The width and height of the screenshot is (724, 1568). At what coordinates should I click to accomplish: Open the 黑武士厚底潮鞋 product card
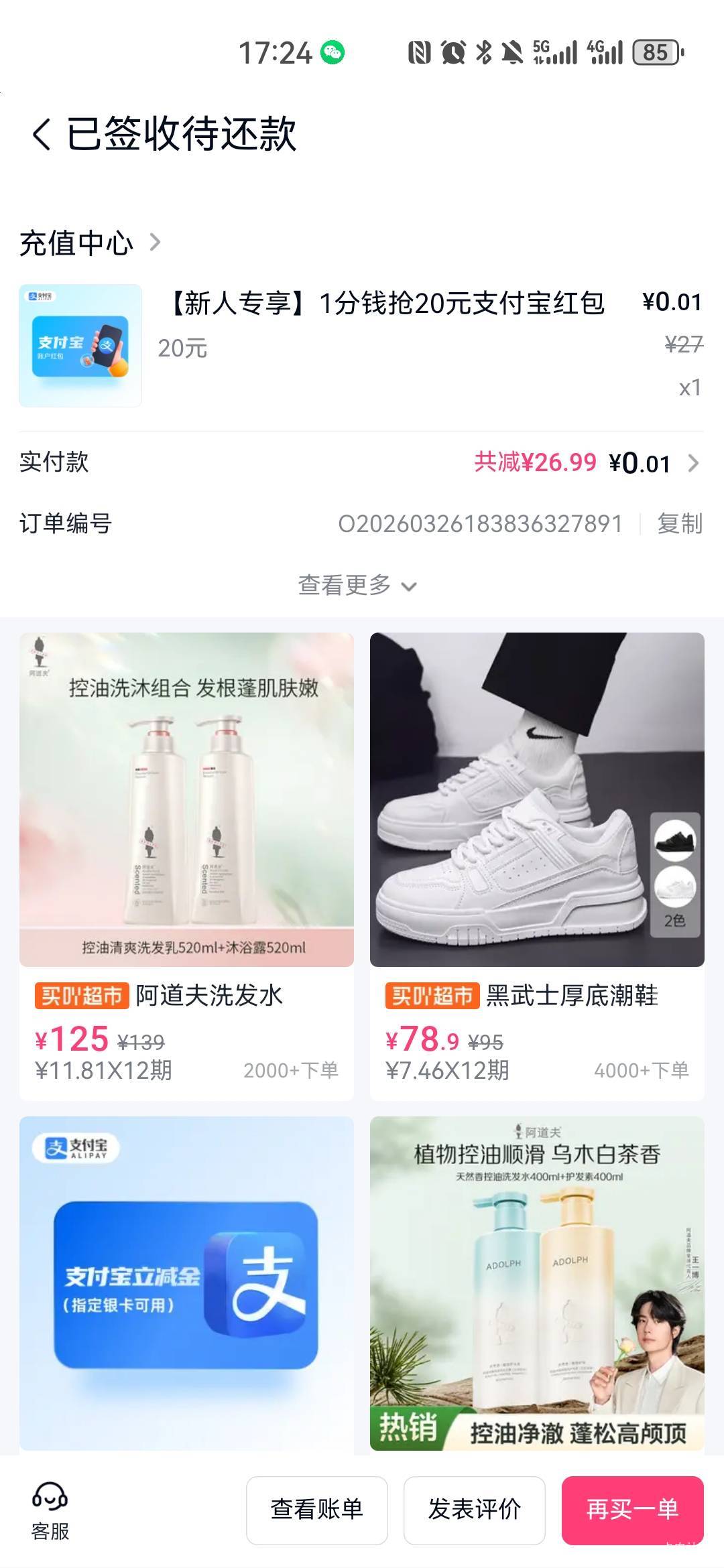coord(537,864)
